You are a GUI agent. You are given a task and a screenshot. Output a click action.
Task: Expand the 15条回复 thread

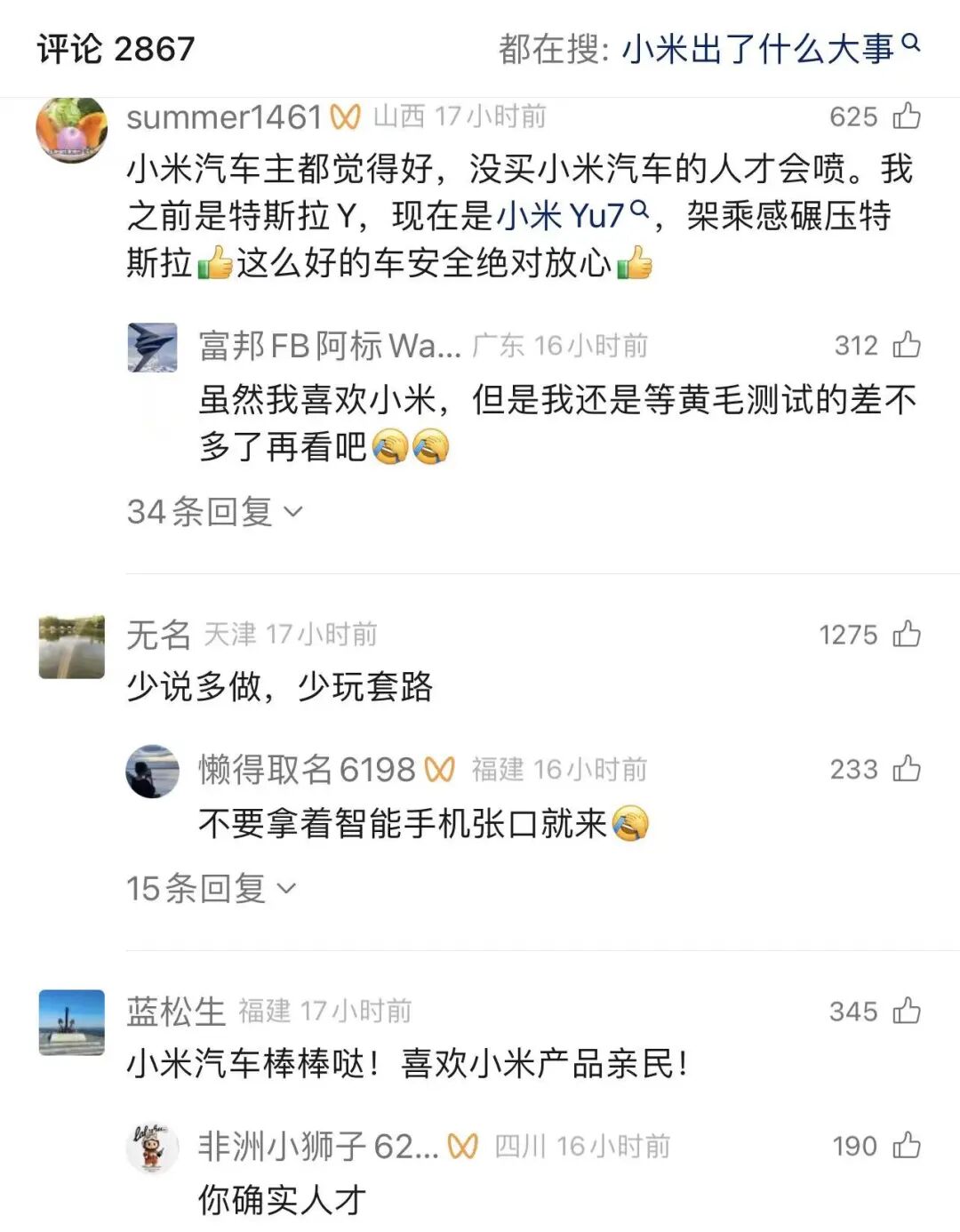coord(211,888)
